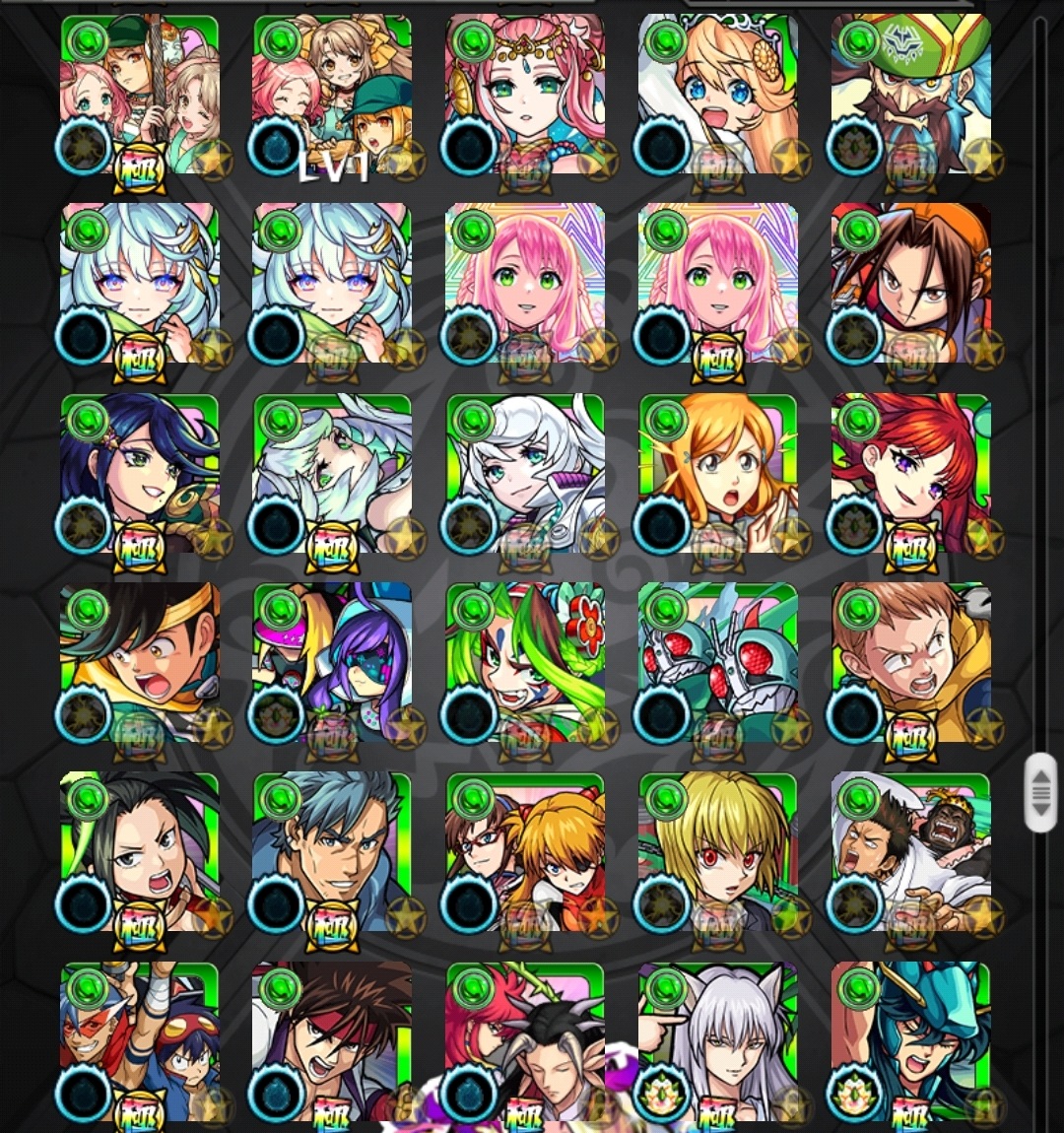This screenshot has width=1064, height=1133.
Task: Select the red-haired woman with purple eyes
Action: (911, 474)
